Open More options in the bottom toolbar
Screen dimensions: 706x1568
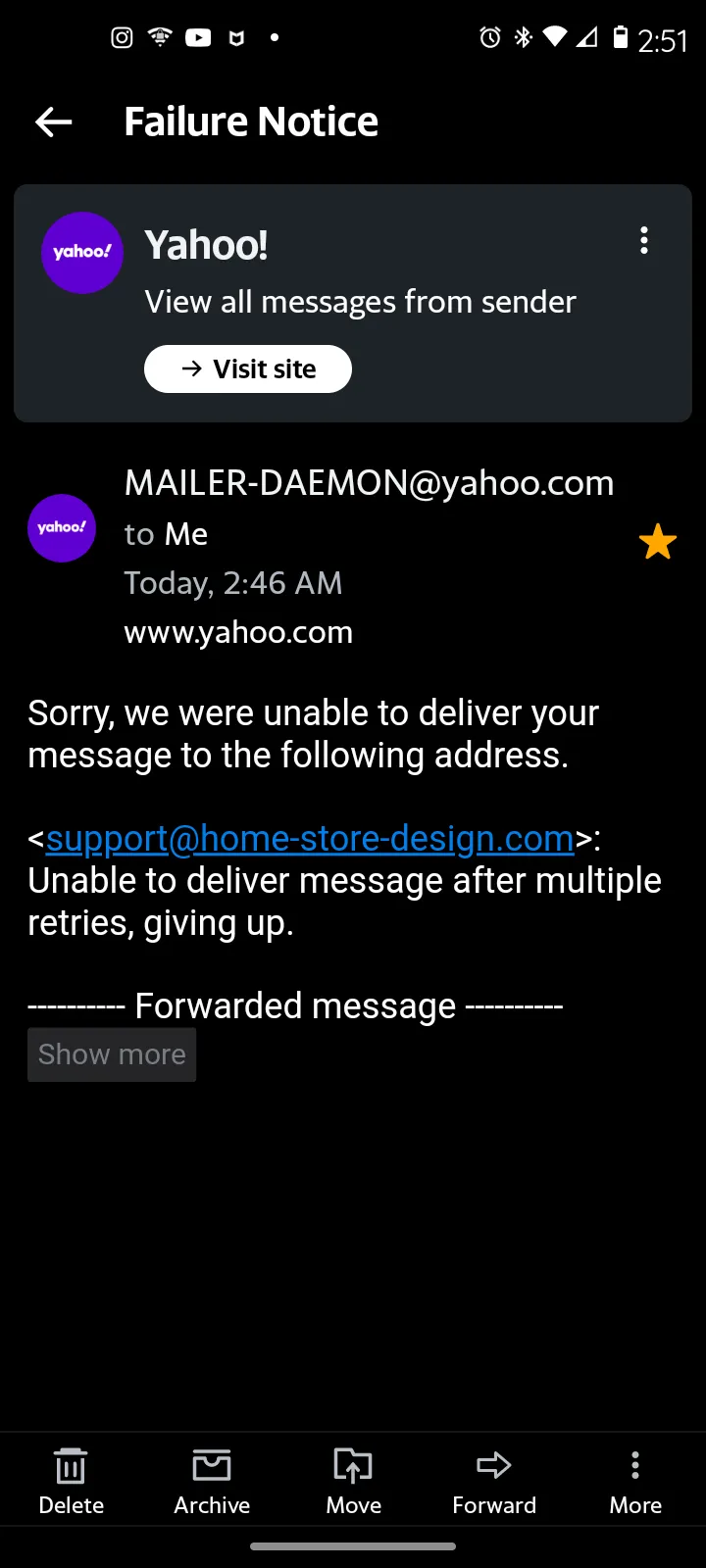pyautogui.click(x=635, y=1481)
